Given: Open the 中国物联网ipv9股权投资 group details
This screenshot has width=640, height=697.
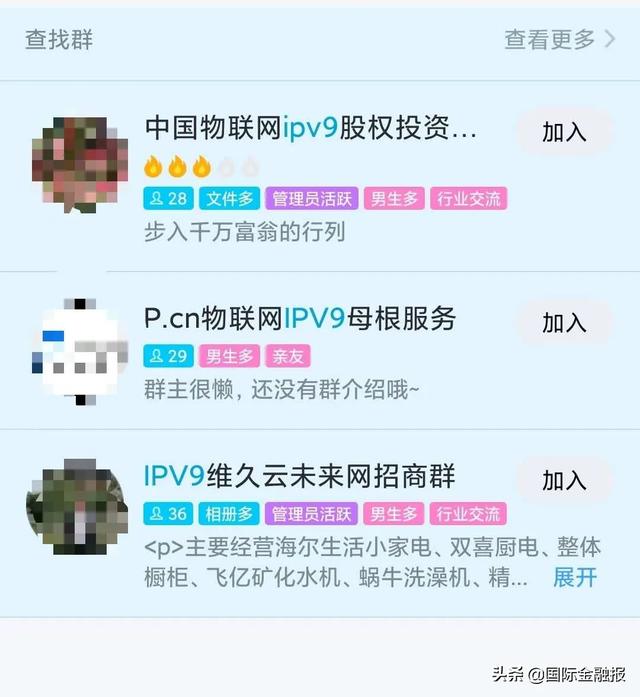Looking at the screenshot, I should (x=311, y=128).
